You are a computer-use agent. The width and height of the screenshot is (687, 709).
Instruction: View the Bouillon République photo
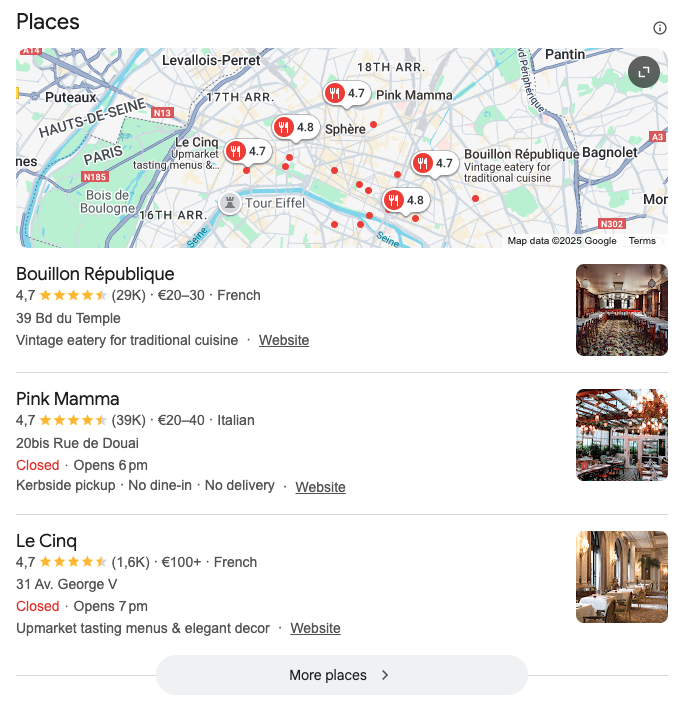click(622, 310)
